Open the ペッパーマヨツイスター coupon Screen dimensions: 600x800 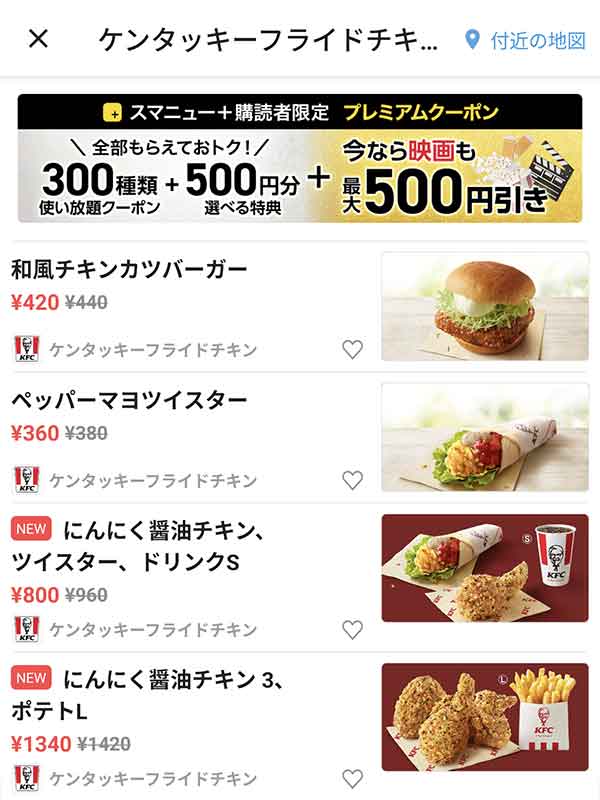click(x=130, y=400)
